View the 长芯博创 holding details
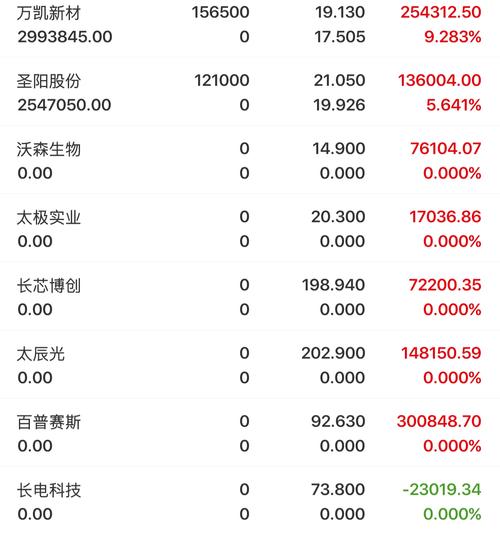Image resolution: width=500 pixels, height=534 pixels. (x=250, y=296)
